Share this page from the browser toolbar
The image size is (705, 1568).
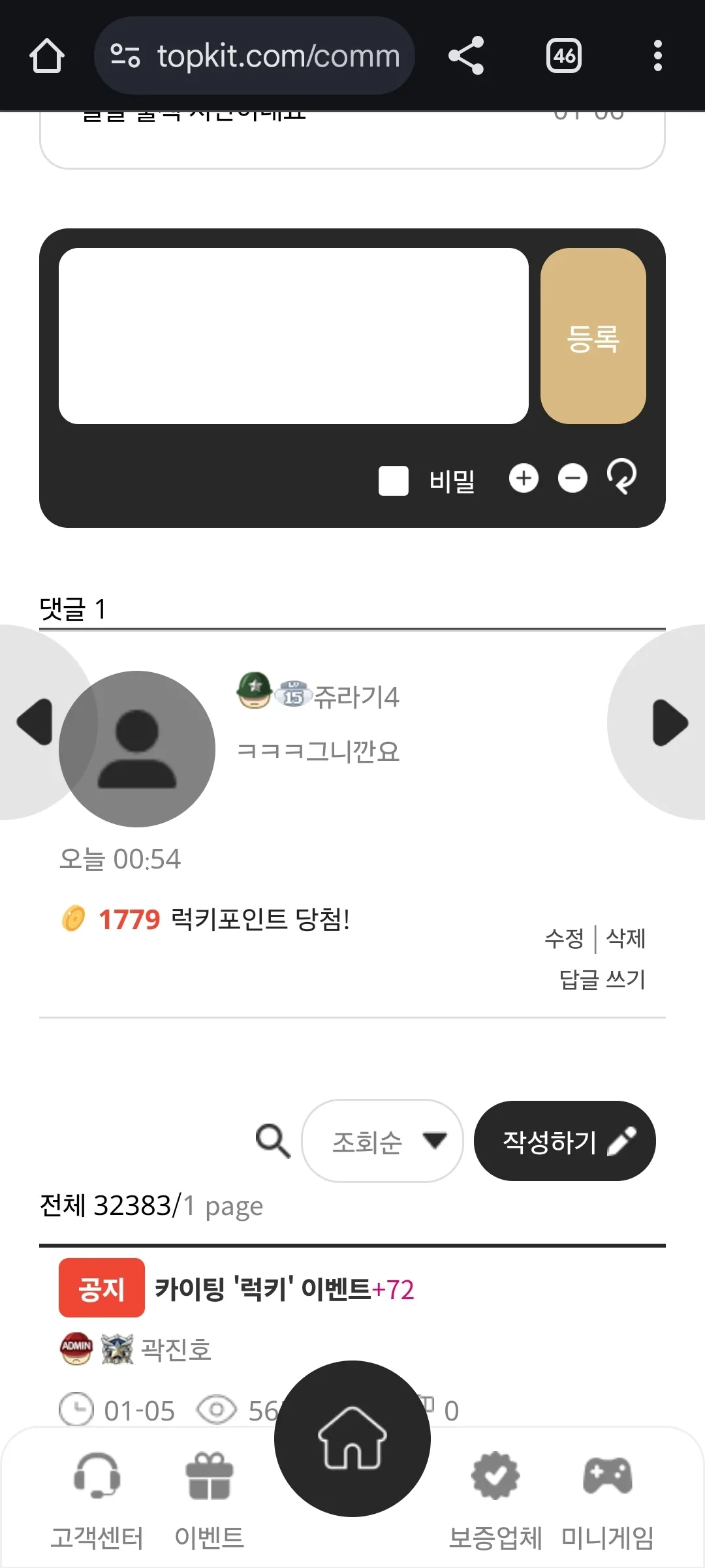(x=466, y=55)
